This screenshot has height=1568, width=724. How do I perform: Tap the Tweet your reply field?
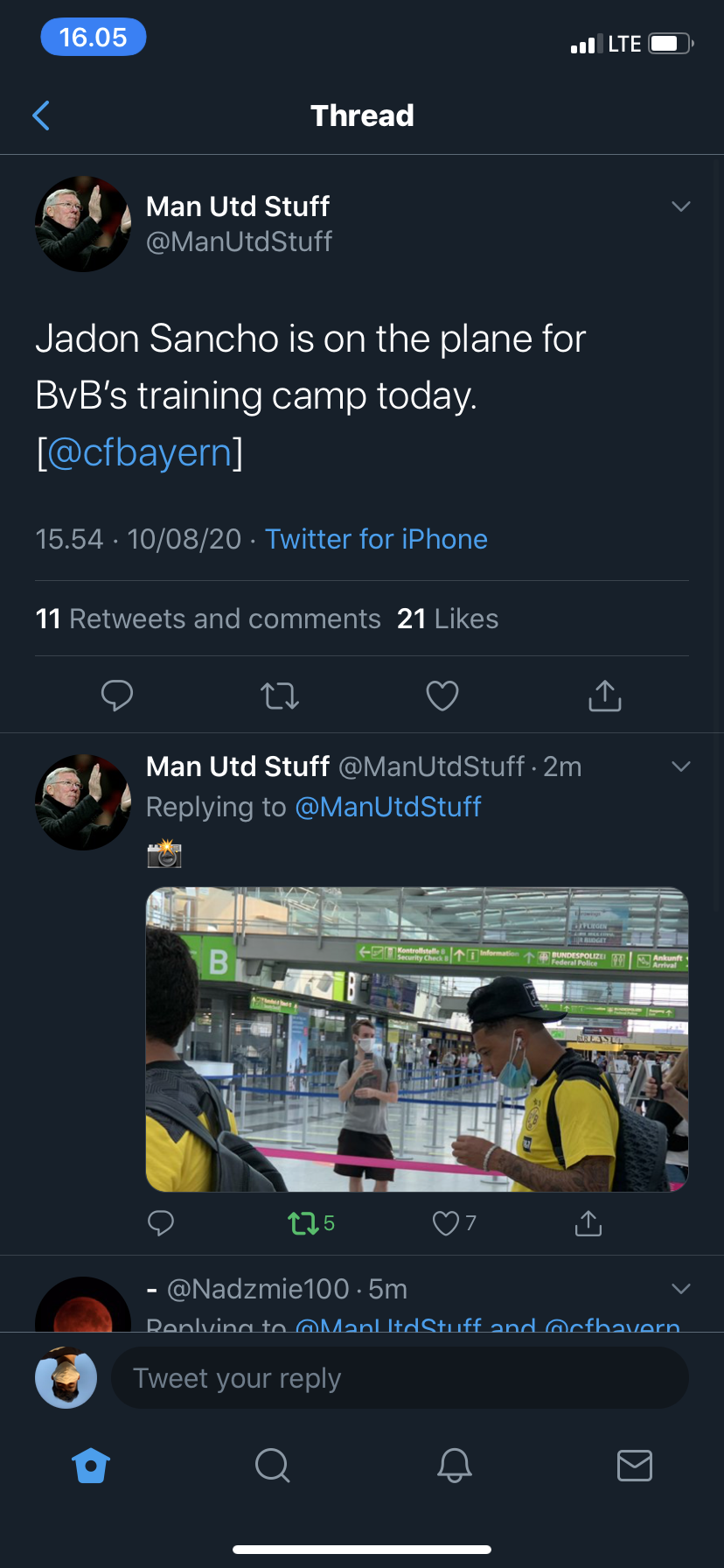399,1377
